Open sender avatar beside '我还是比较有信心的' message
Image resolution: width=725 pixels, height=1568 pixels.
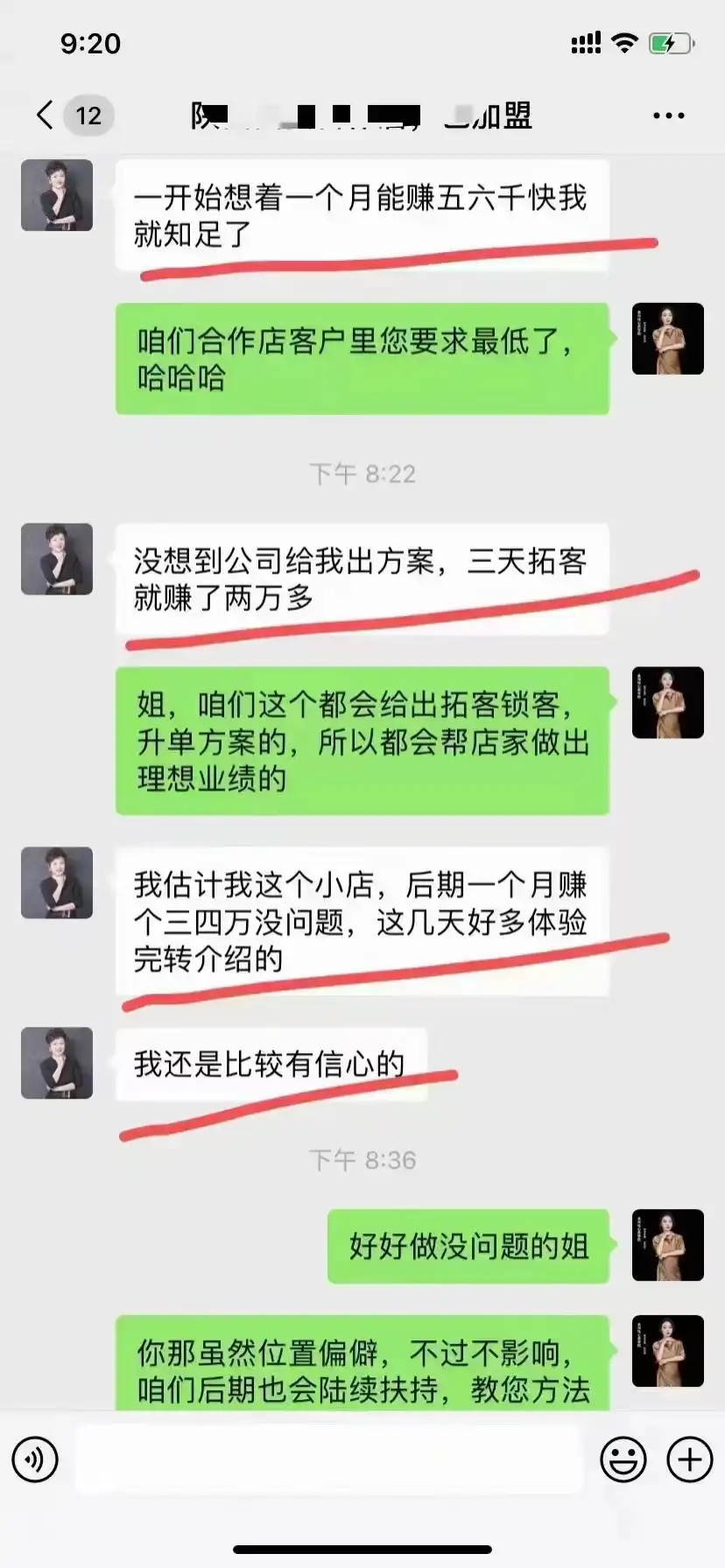[x=57, y=1063]
